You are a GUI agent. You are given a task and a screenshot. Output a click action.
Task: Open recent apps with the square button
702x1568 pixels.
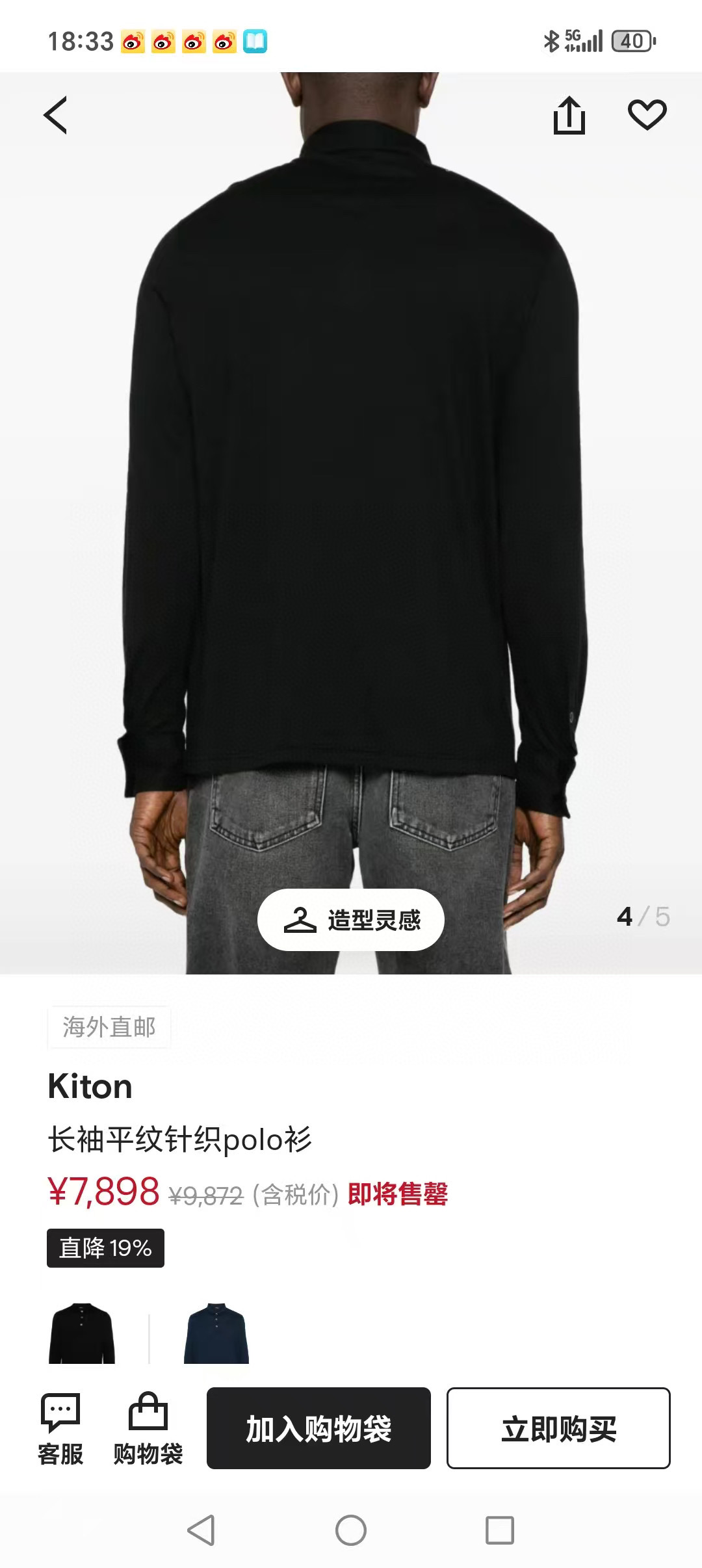(x=500, y=1530)
